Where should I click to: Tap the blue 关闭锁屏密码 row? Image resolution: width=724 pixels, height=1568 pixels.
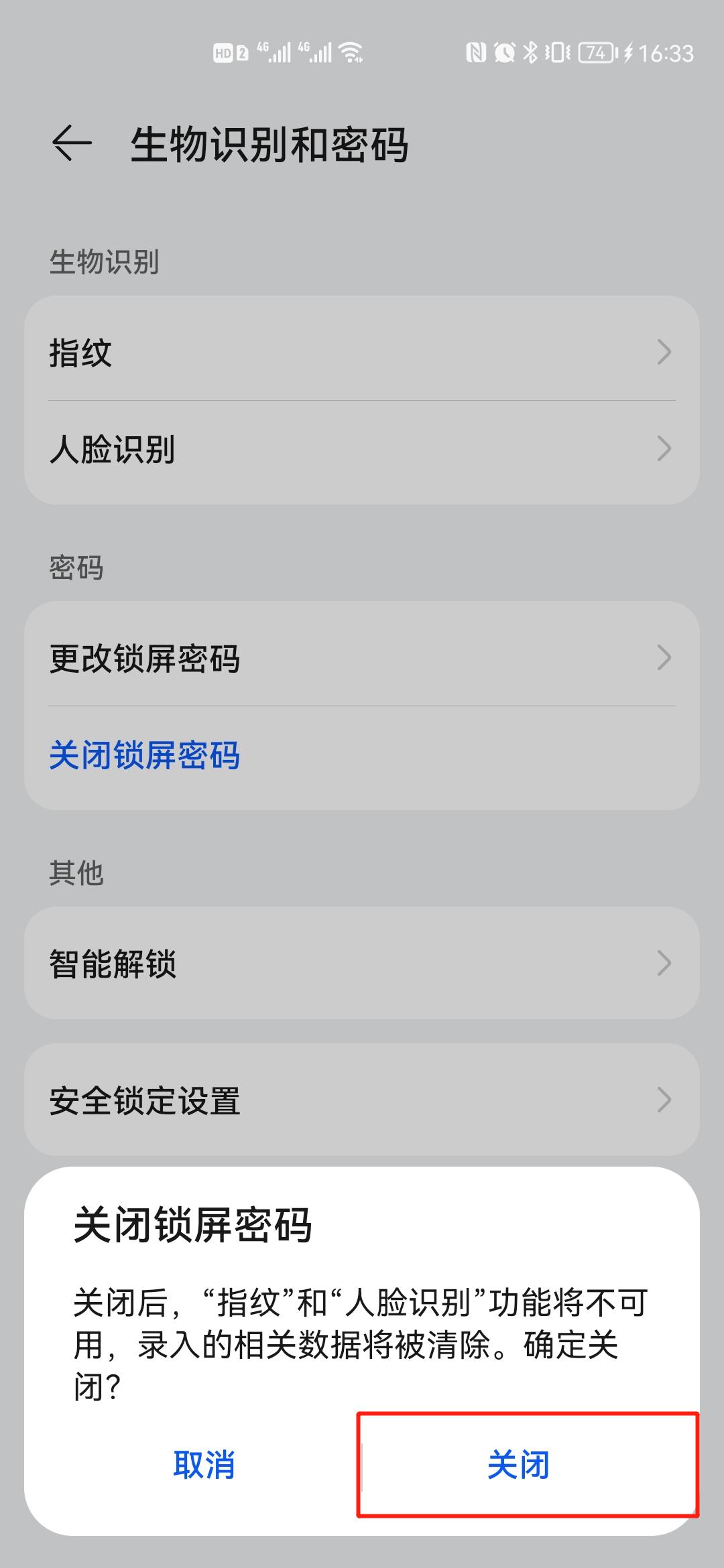(x=362, y=755)
